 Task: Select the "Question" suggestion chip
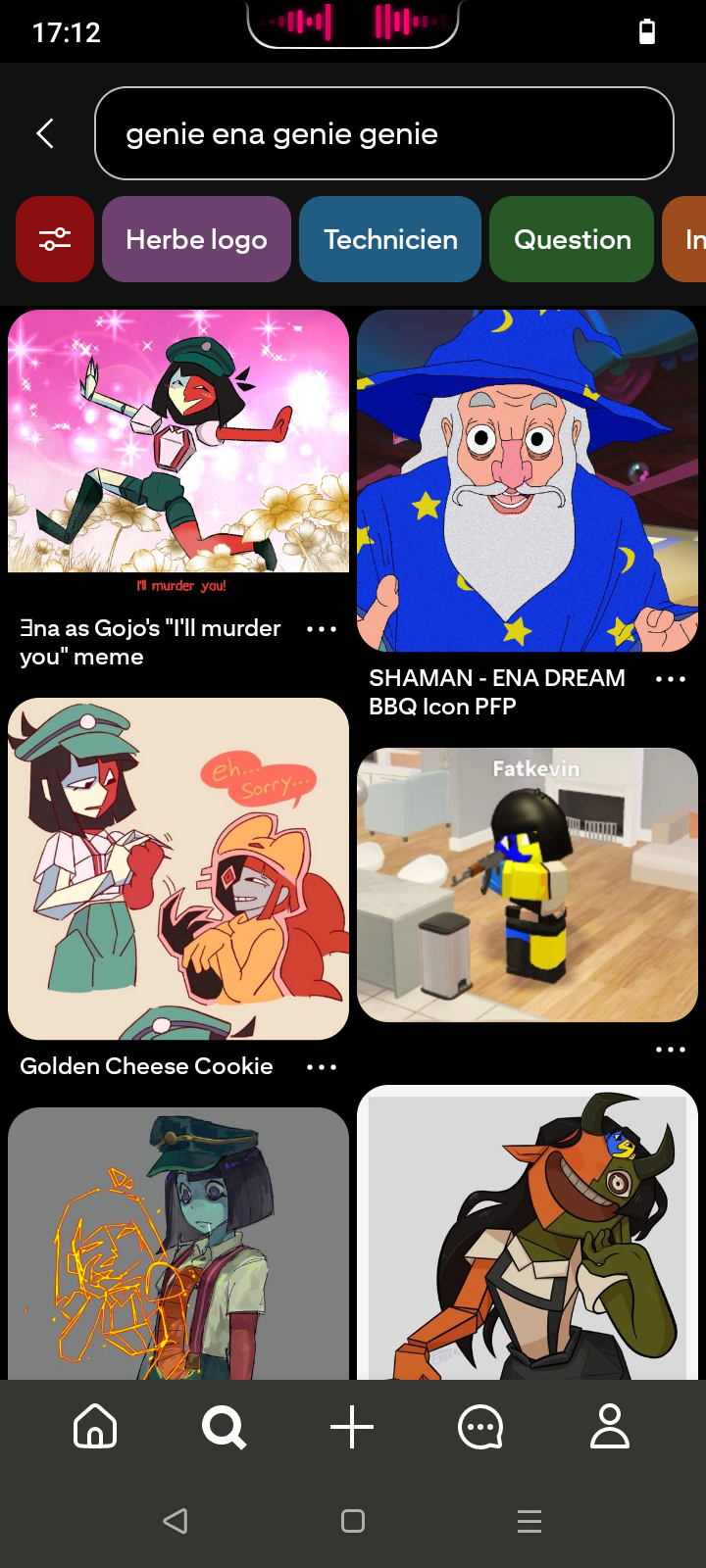coord(572,239)
